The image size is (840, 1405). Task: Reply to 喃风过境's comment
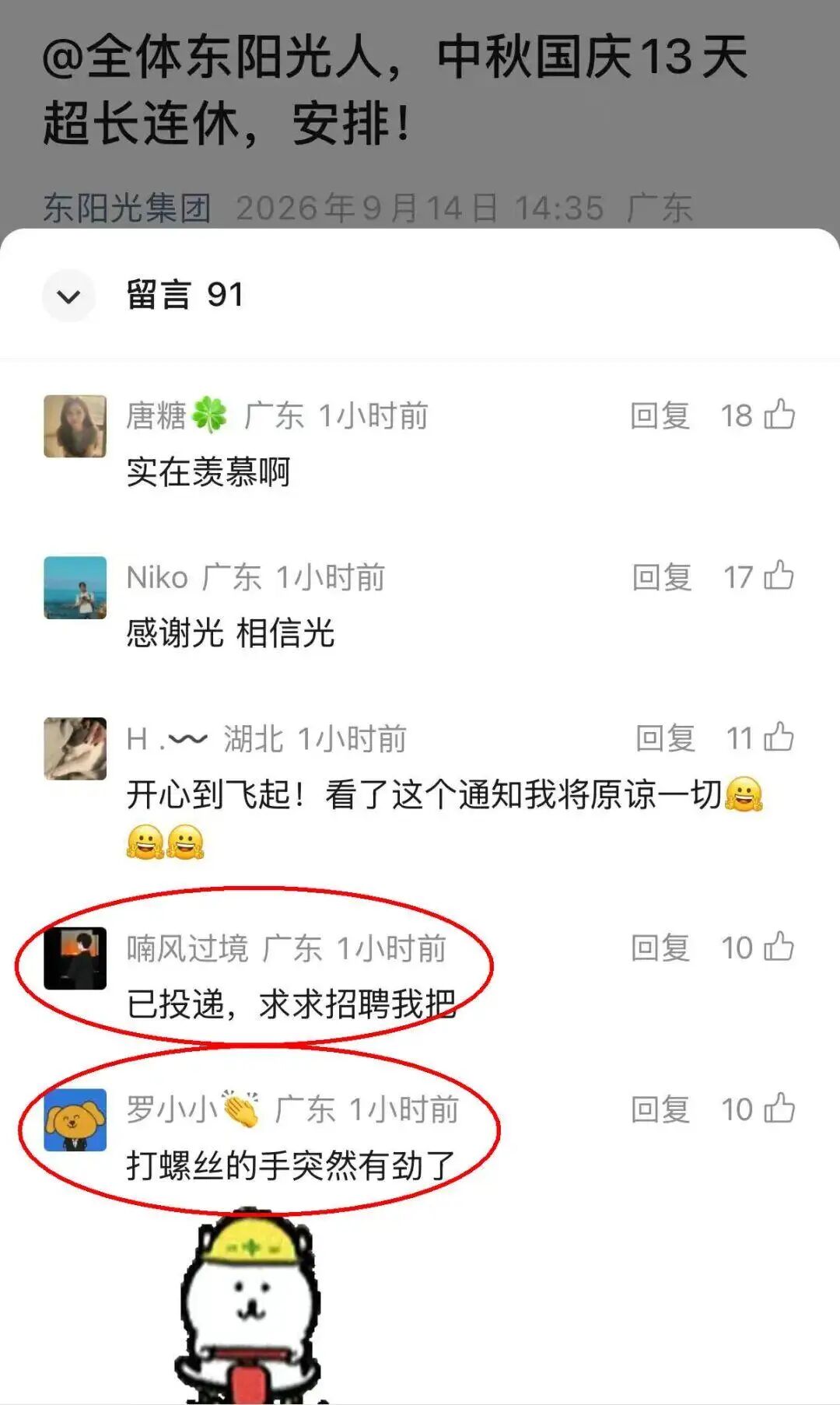click(660, 948)
